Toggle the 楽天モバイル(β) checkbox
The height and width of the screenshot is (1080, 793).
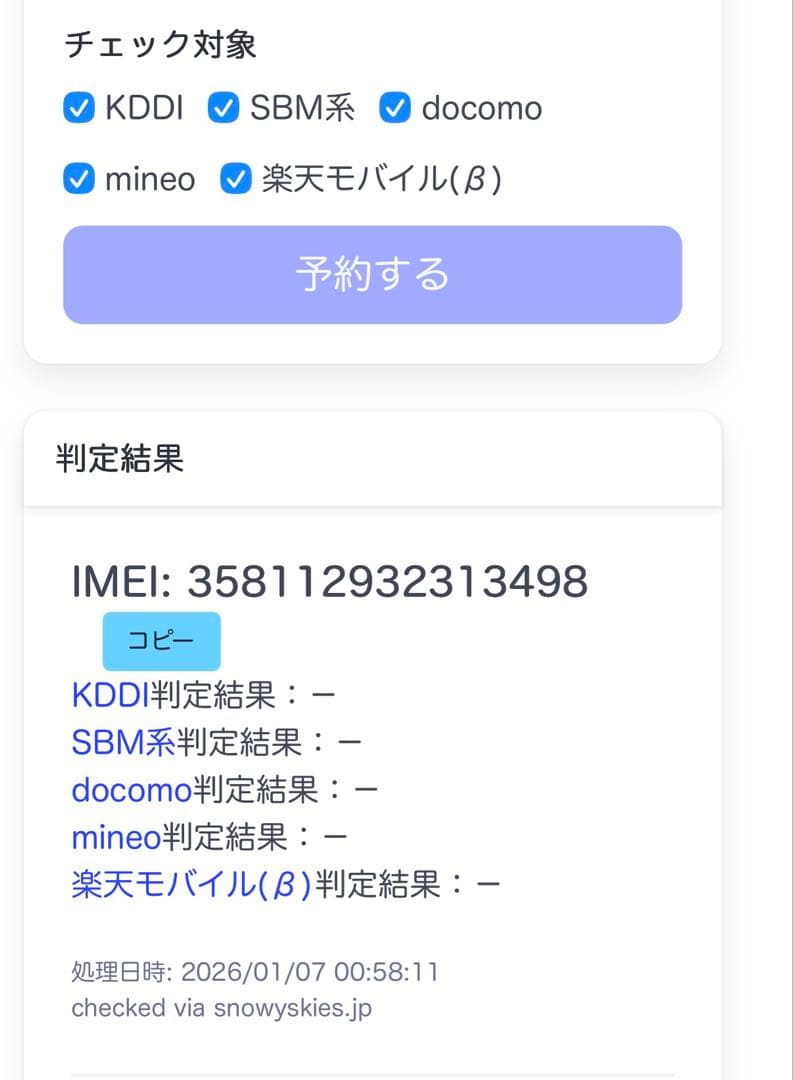pyautogui.click(x=236, y=179)
